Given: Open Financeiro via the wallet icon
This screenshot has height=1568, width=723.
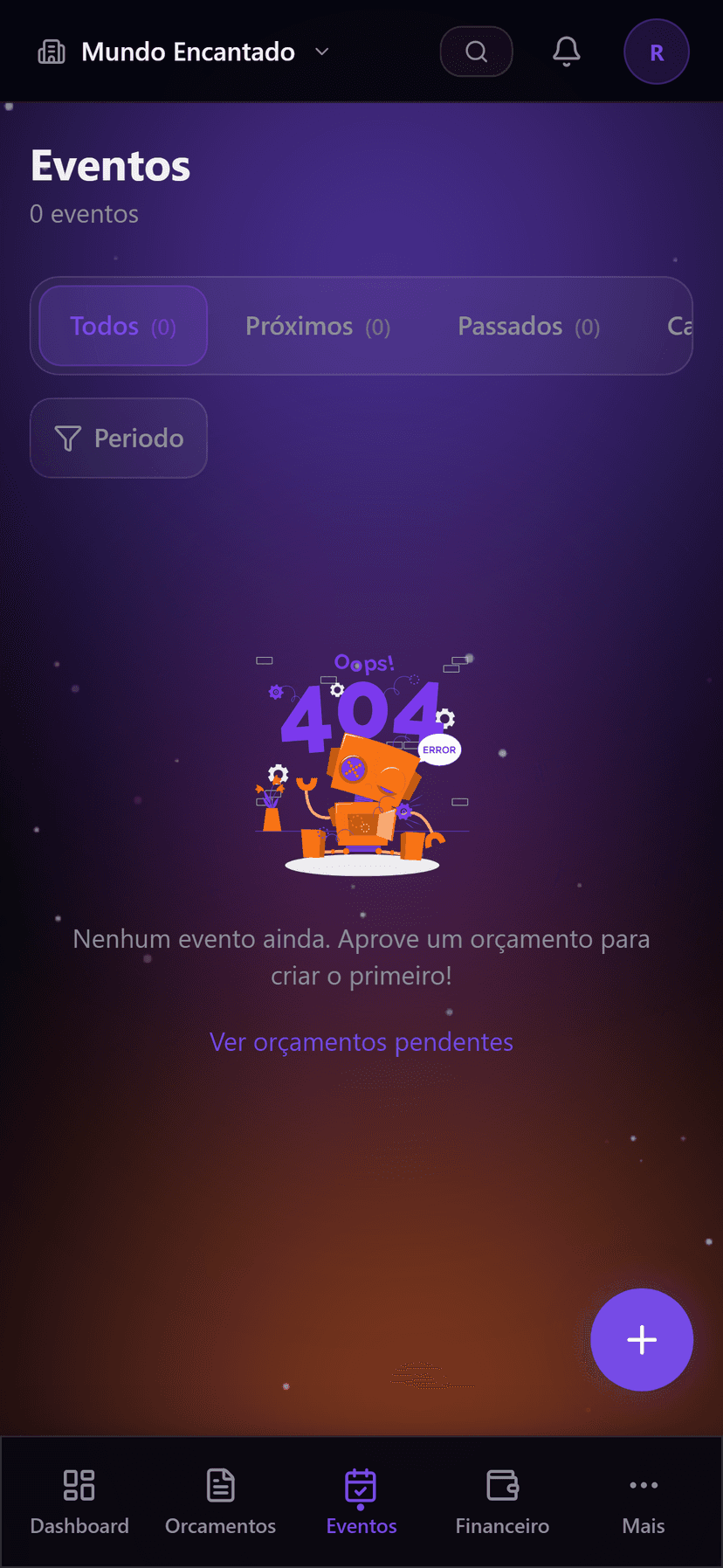Looking at the screenshot, I should click(x=502, y=1485).
